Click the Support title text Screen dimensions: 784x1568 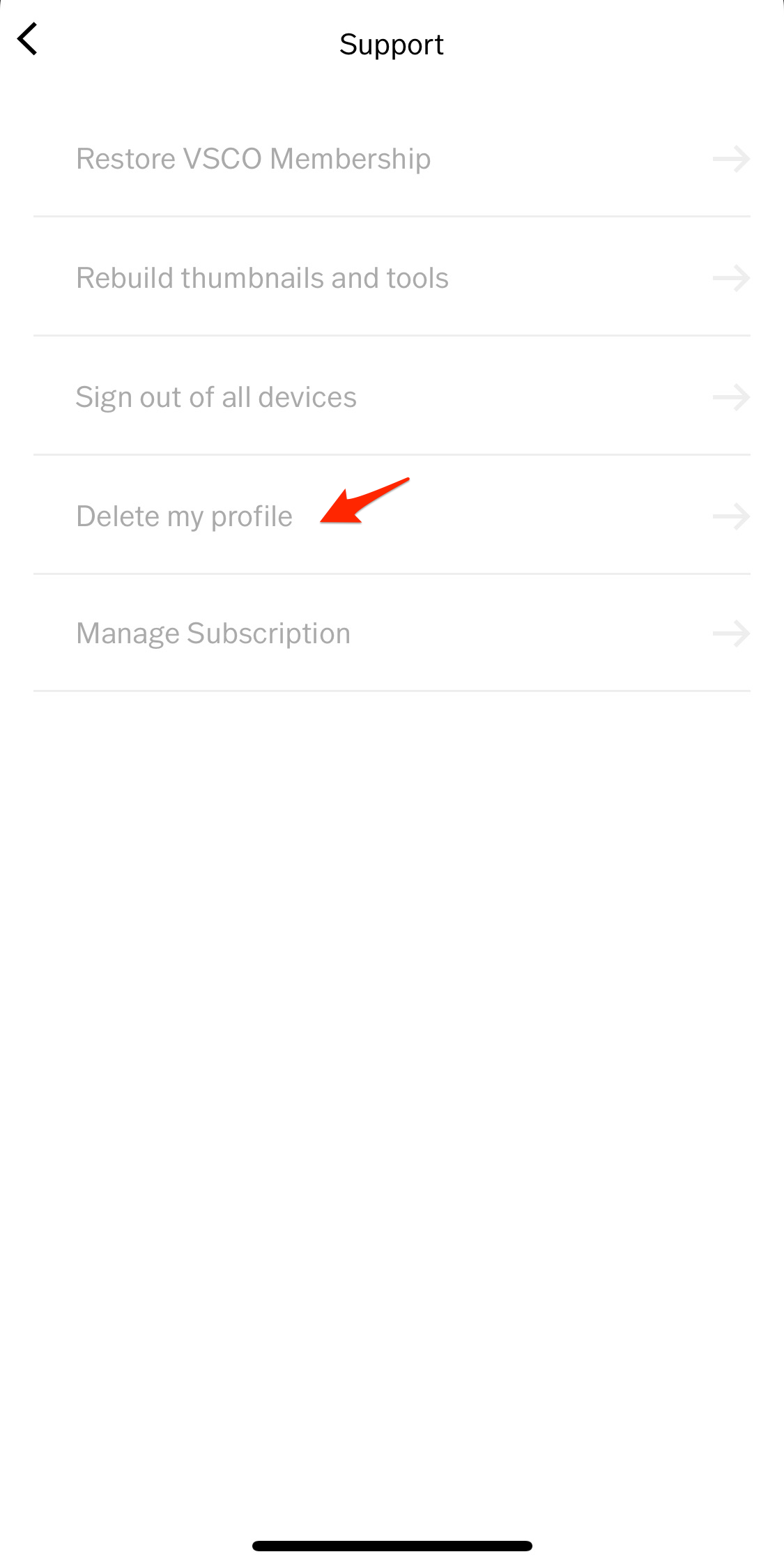pos(392,44)
